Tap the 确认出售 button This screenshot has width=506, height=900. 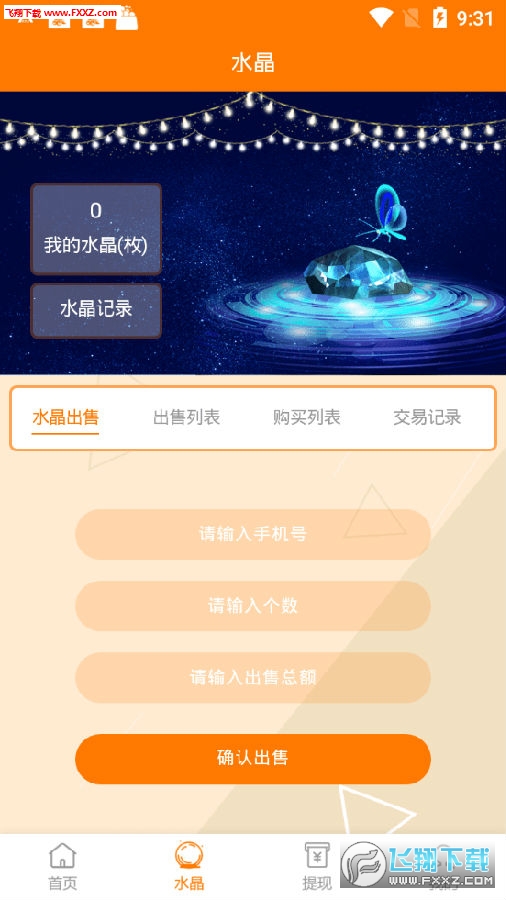pyautogui.click(x=252, y=758)
